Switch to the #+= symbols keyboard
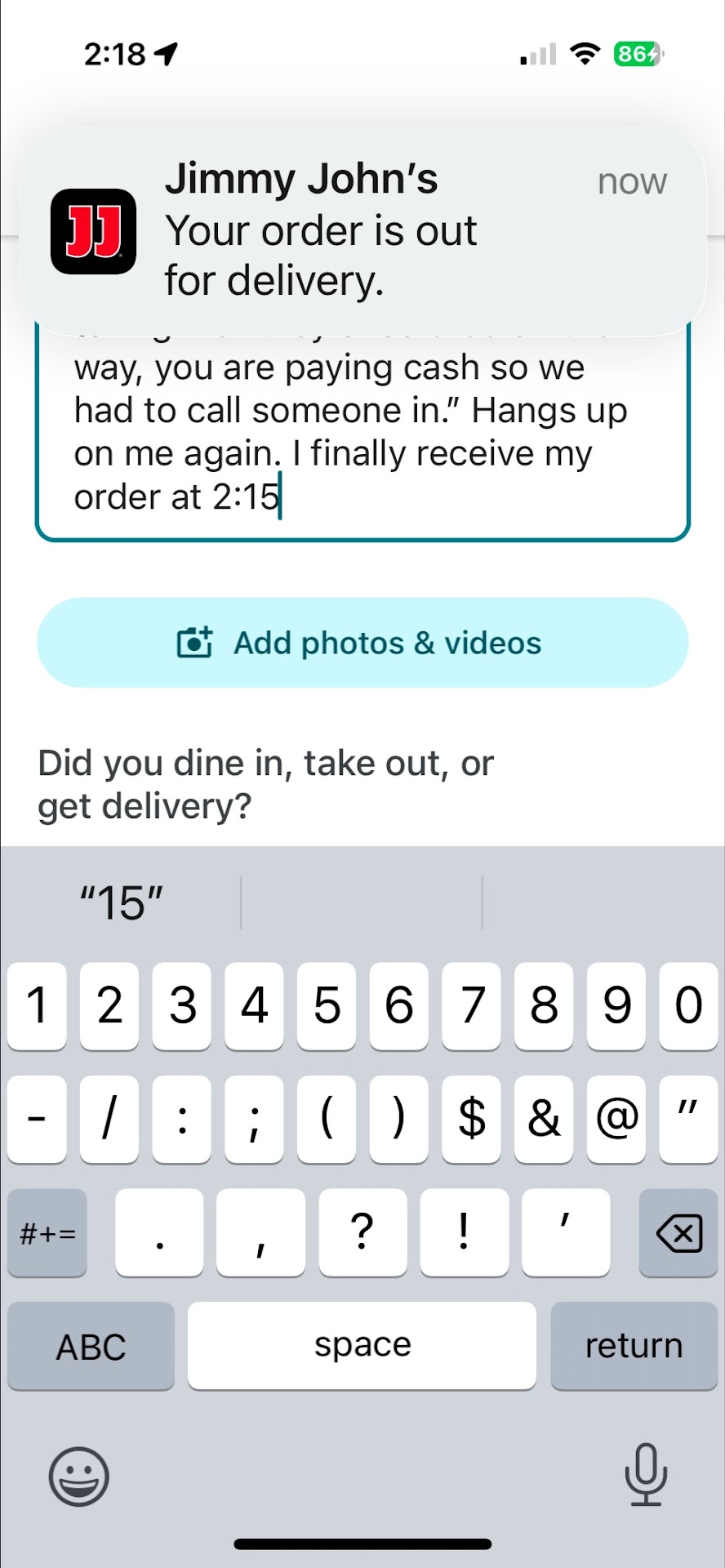725x1568 pixels. pos(47,1232)
